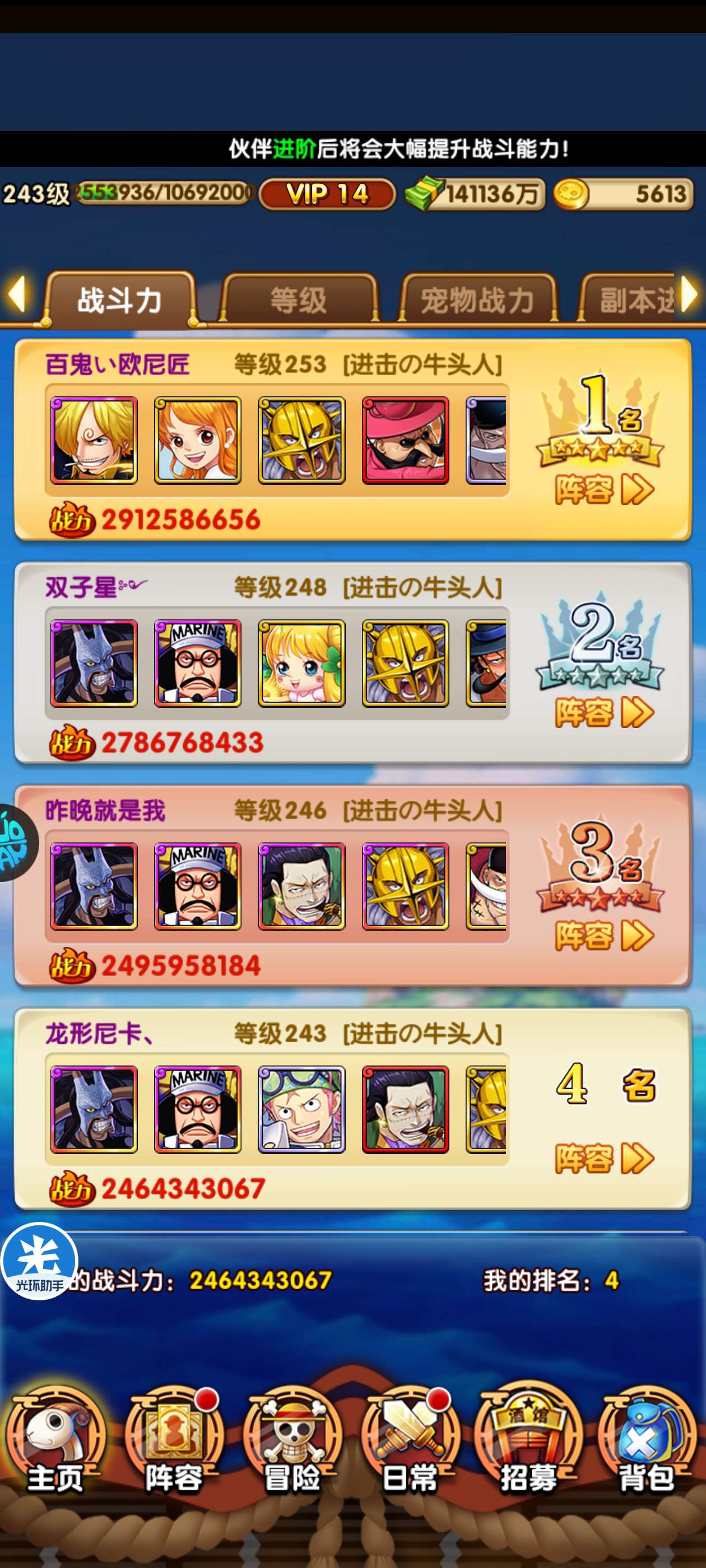Image resolution: width=706 pixels, height=1568 pixels.
Task: Switch to the 宠物战力 ranking tab
Action: [x=477, y=300]
